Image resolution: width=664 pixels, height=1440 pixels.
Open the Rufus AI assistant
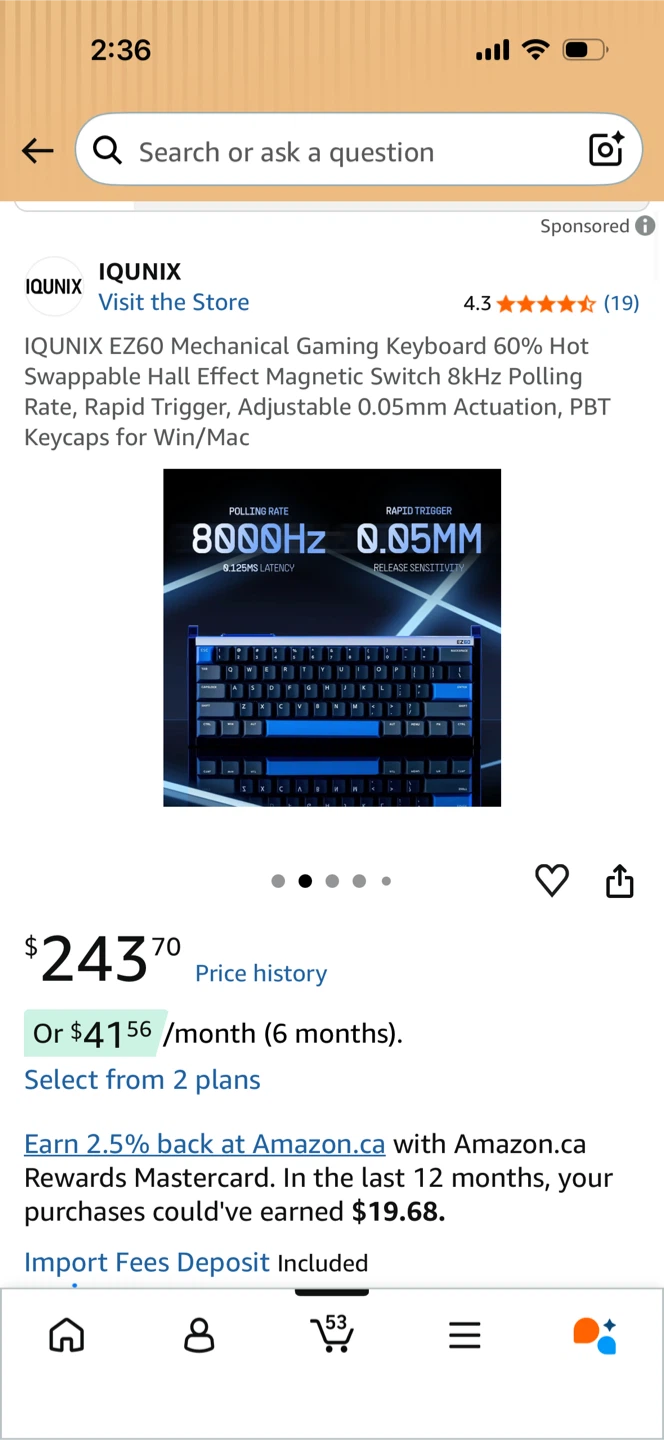[595, 1335]
